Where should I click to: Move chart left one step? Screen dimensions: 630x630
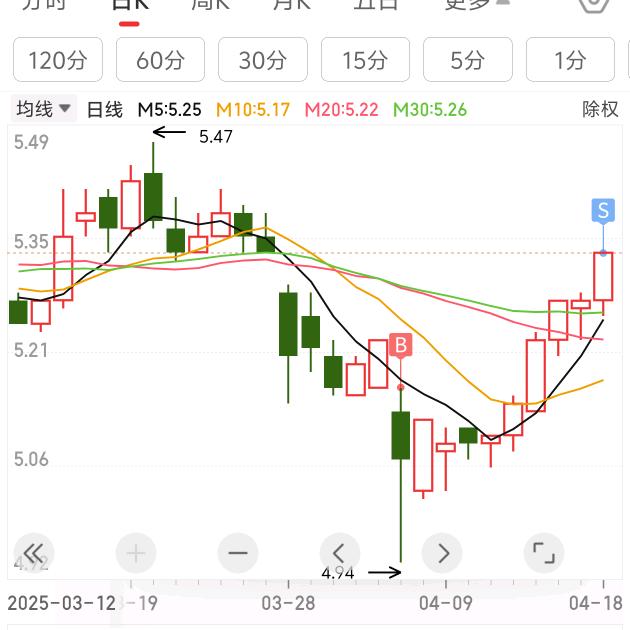tap(340, 552)
